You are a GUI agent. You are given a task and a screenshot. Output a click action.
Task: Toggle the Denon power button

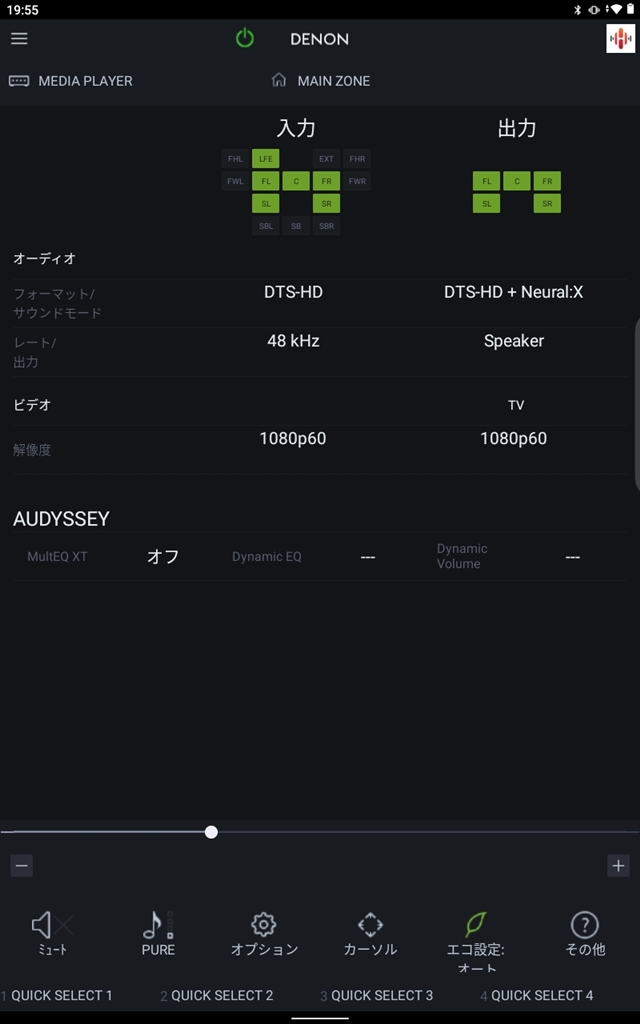click(245, 39)
